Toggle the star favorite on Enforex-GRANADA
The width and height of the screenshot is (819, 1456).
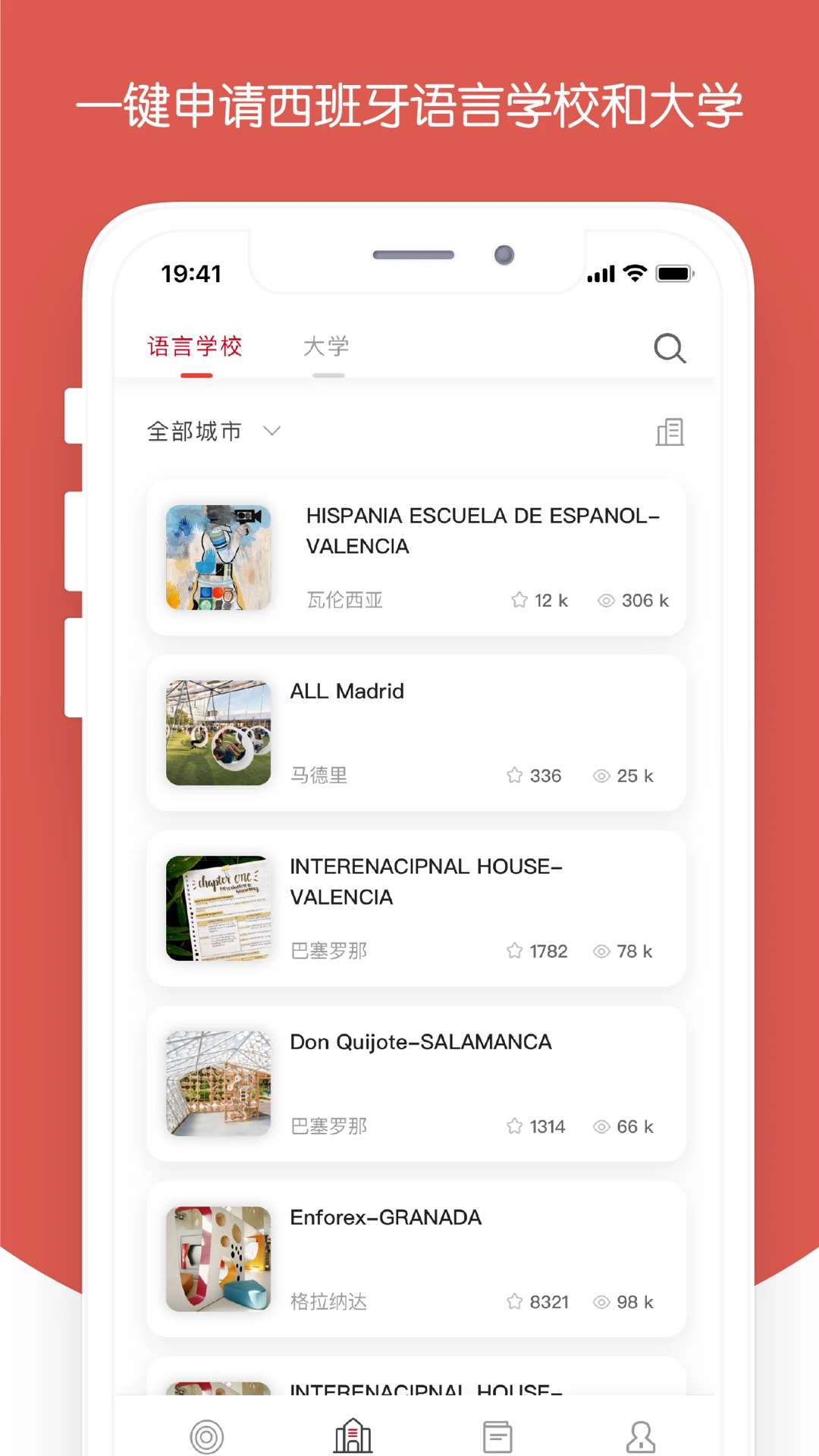tap(516, 1301)
